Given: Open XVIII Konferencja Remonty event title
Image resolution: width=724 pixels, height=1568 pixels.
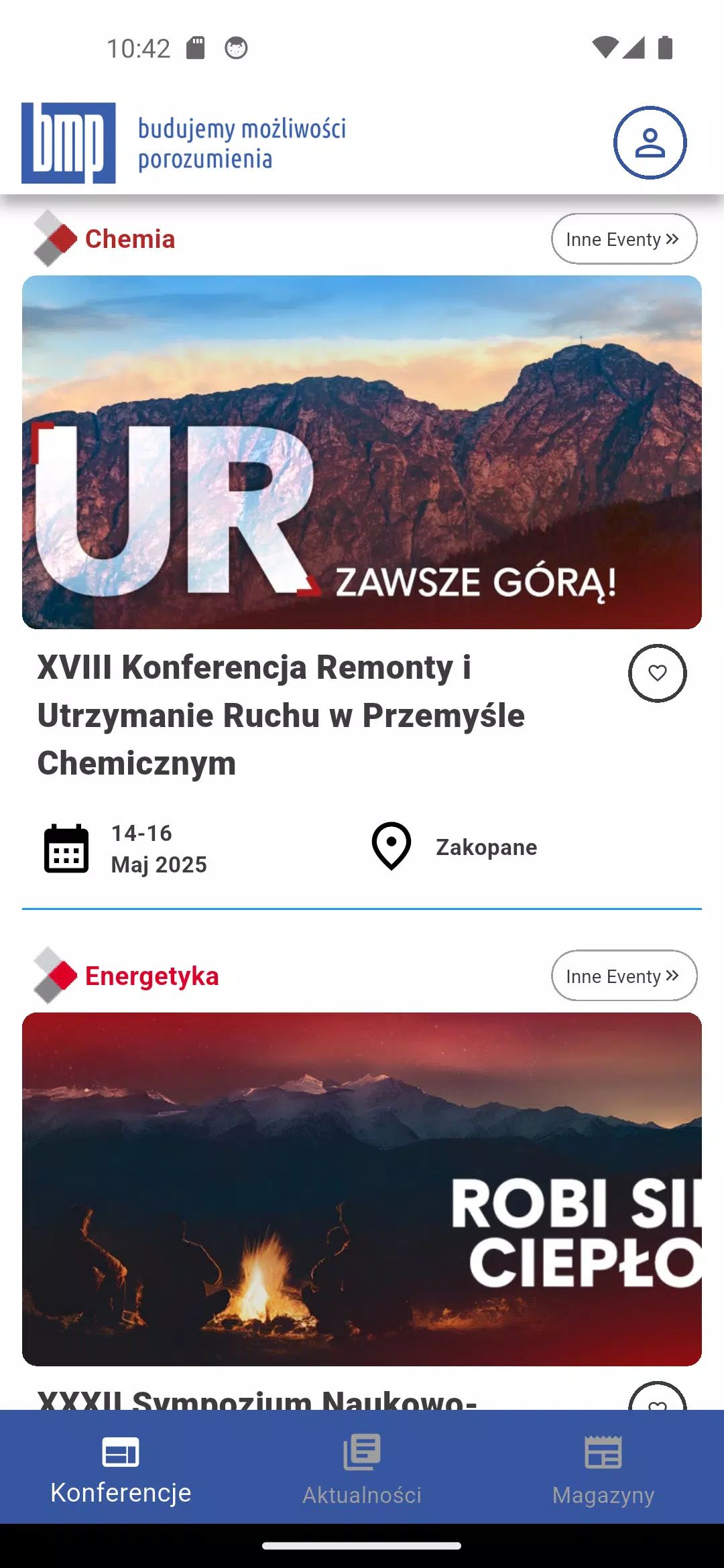Looking at the screenshot, I should (x=282, y=715).
